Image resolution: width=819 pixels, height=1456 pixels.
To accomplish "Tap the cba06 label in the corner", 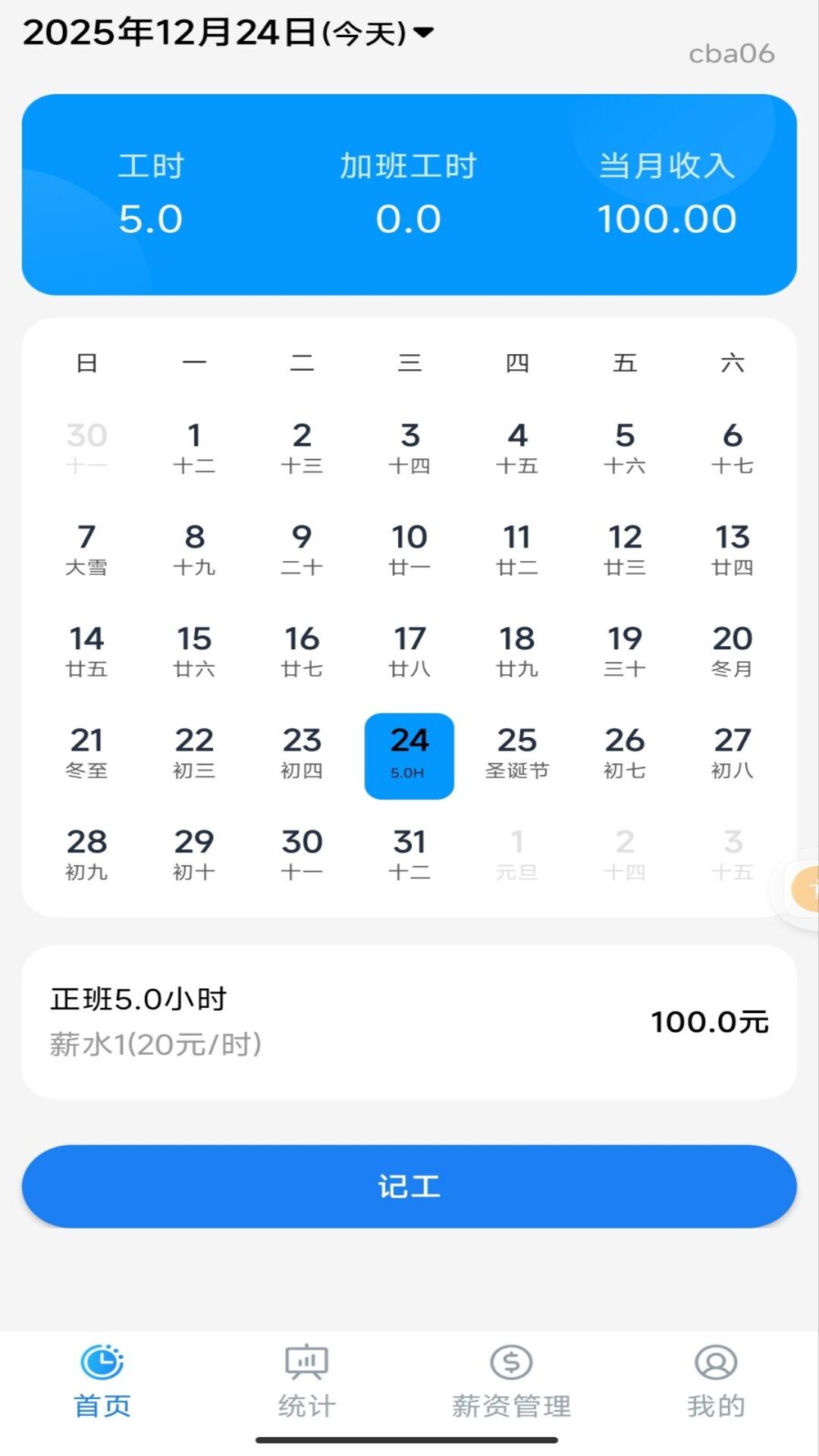I will click(730, 53).
